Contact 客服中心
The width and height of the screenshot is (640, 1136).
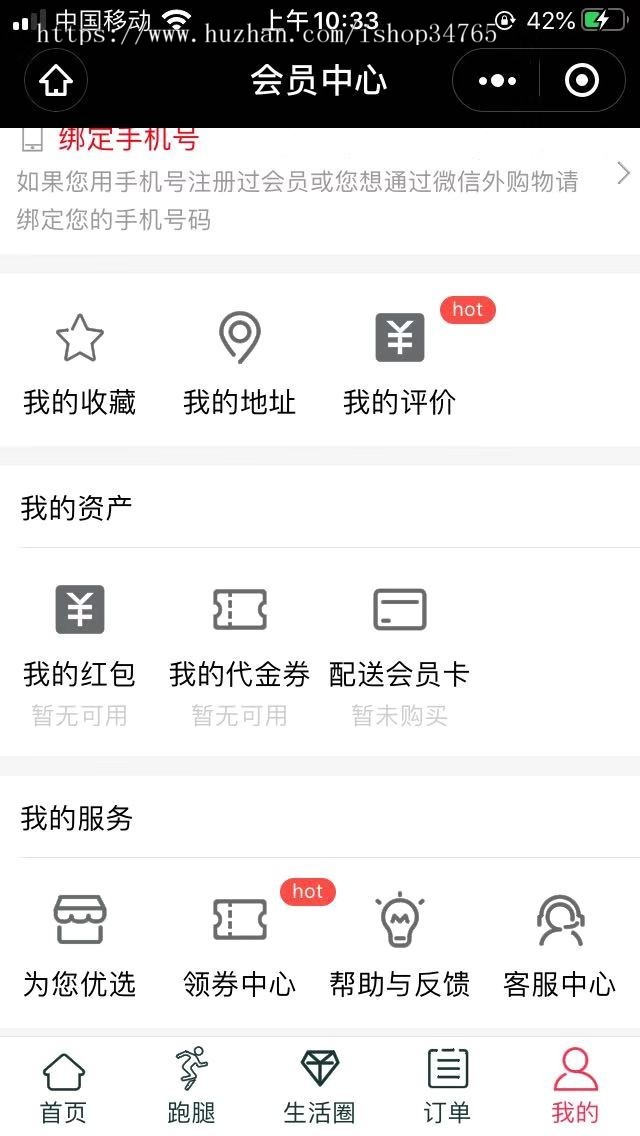click(560, 946)
